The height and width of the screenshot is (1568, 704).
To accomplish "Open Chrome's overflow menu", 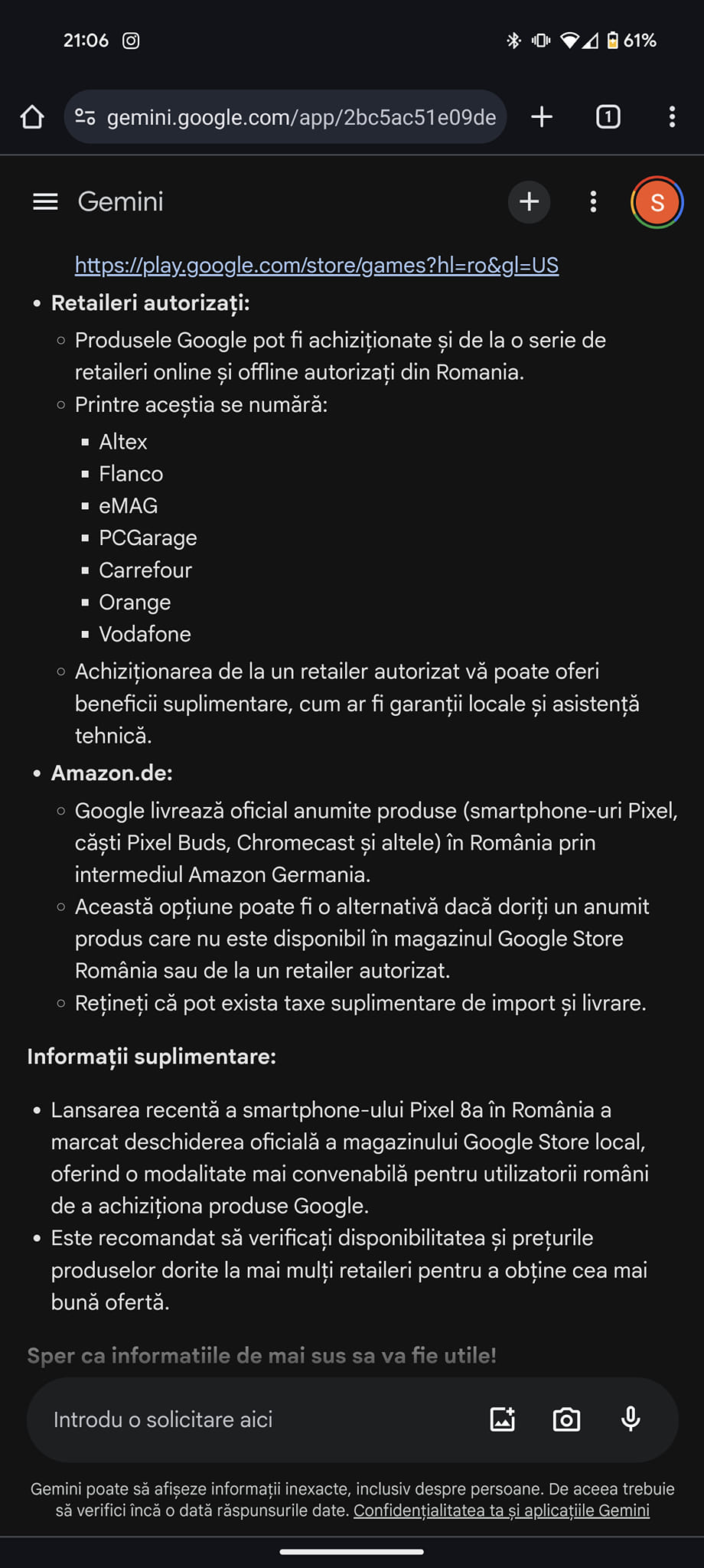I will [x=672, y=117].
